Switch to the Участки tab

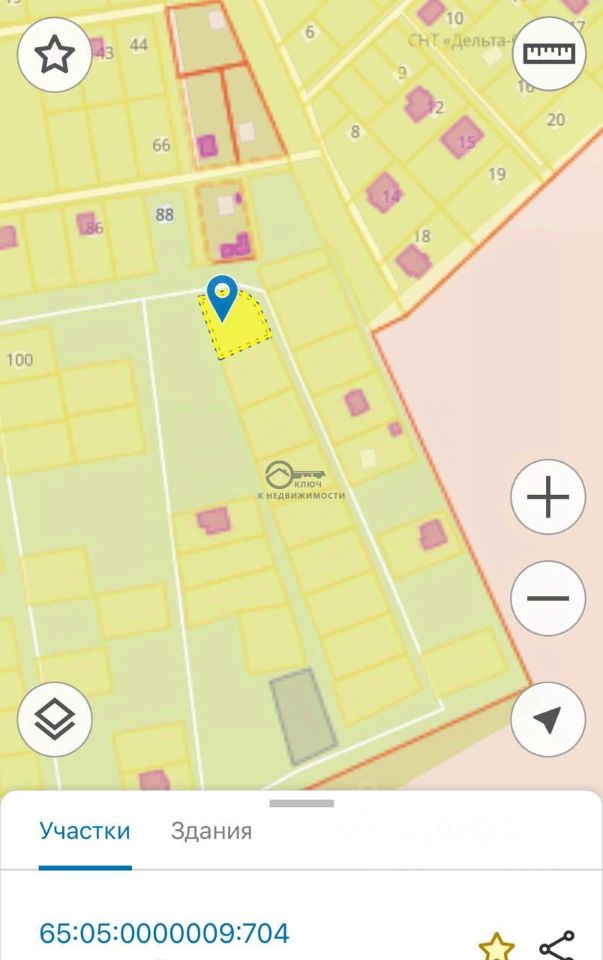[85, 831]
